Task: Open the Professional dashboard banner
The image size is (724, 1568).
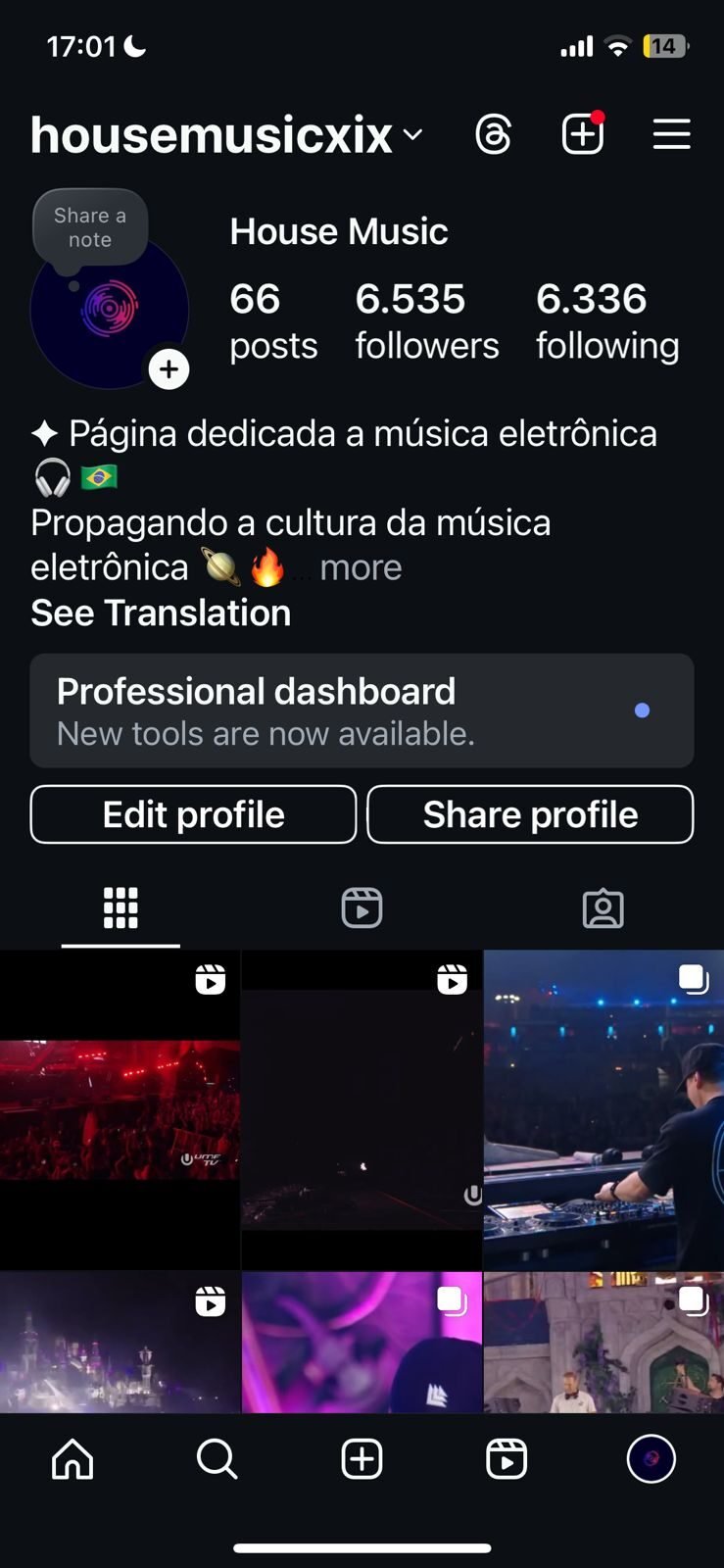Action: [x=362, y=710]
